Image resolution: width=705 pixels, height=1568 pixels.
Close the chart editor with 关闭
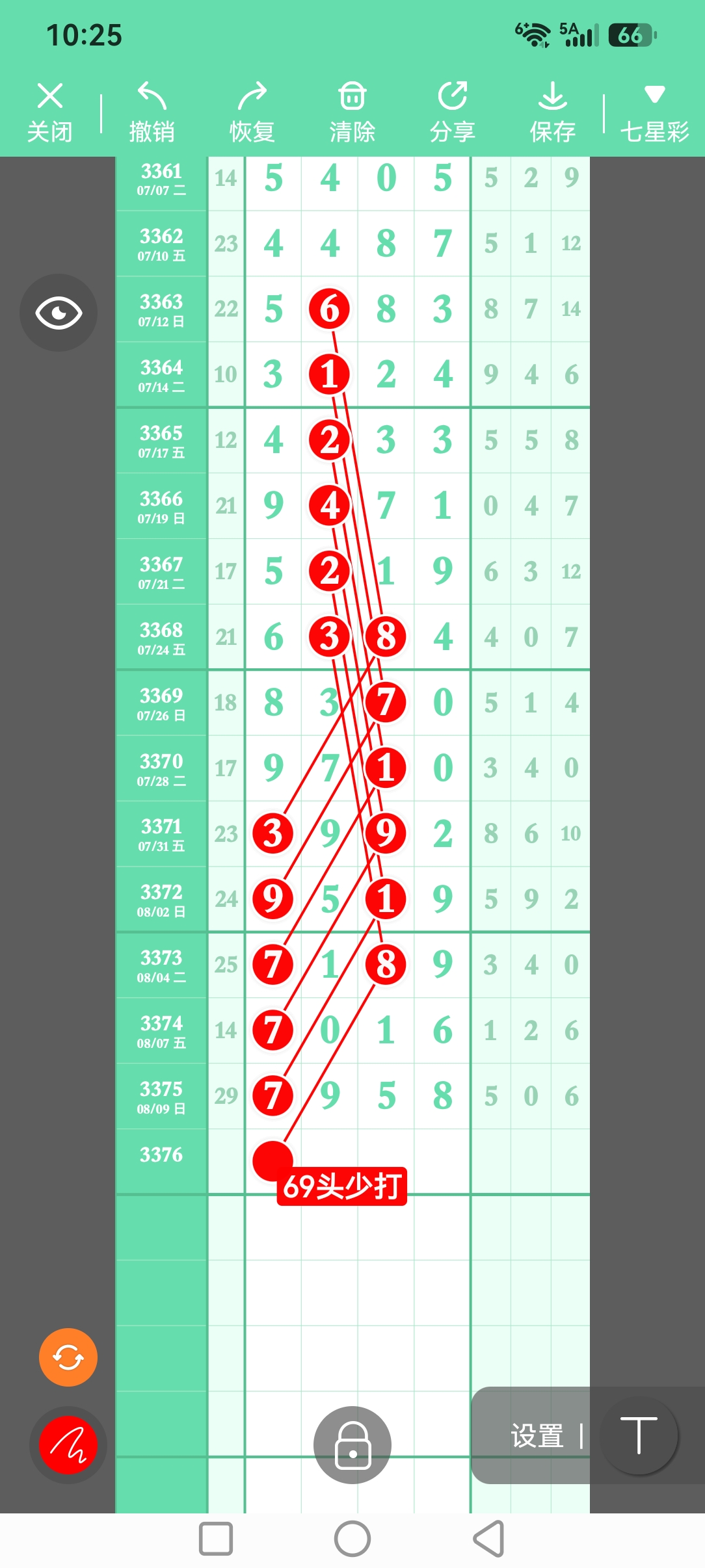(x=49, y=112)
